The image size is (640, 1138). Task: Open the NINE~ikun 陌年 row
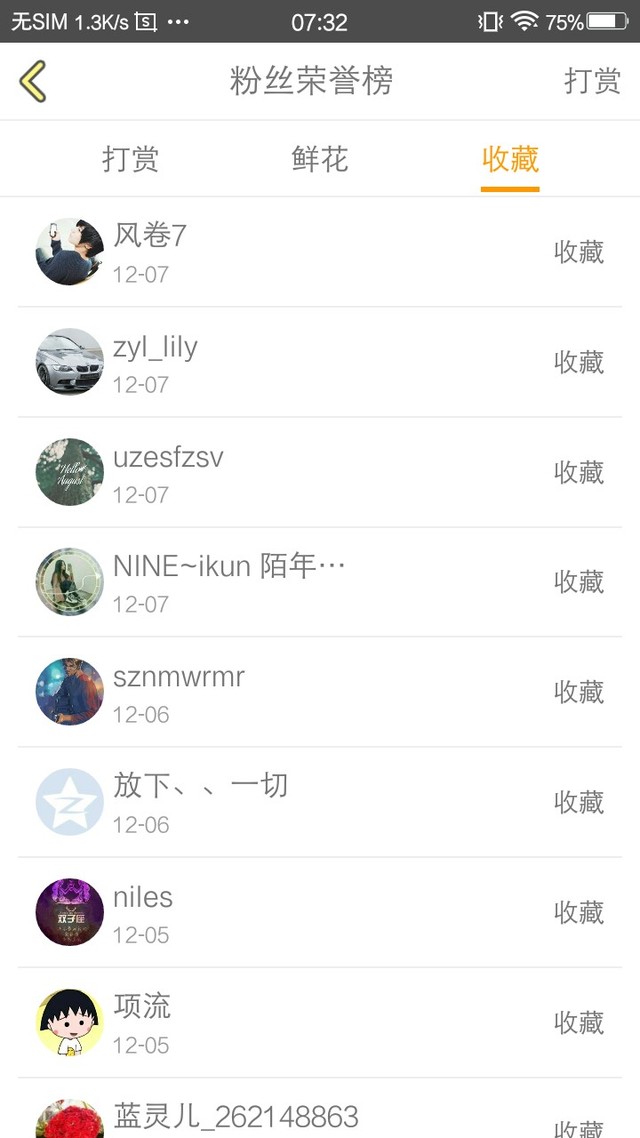[x=320, y=582]
